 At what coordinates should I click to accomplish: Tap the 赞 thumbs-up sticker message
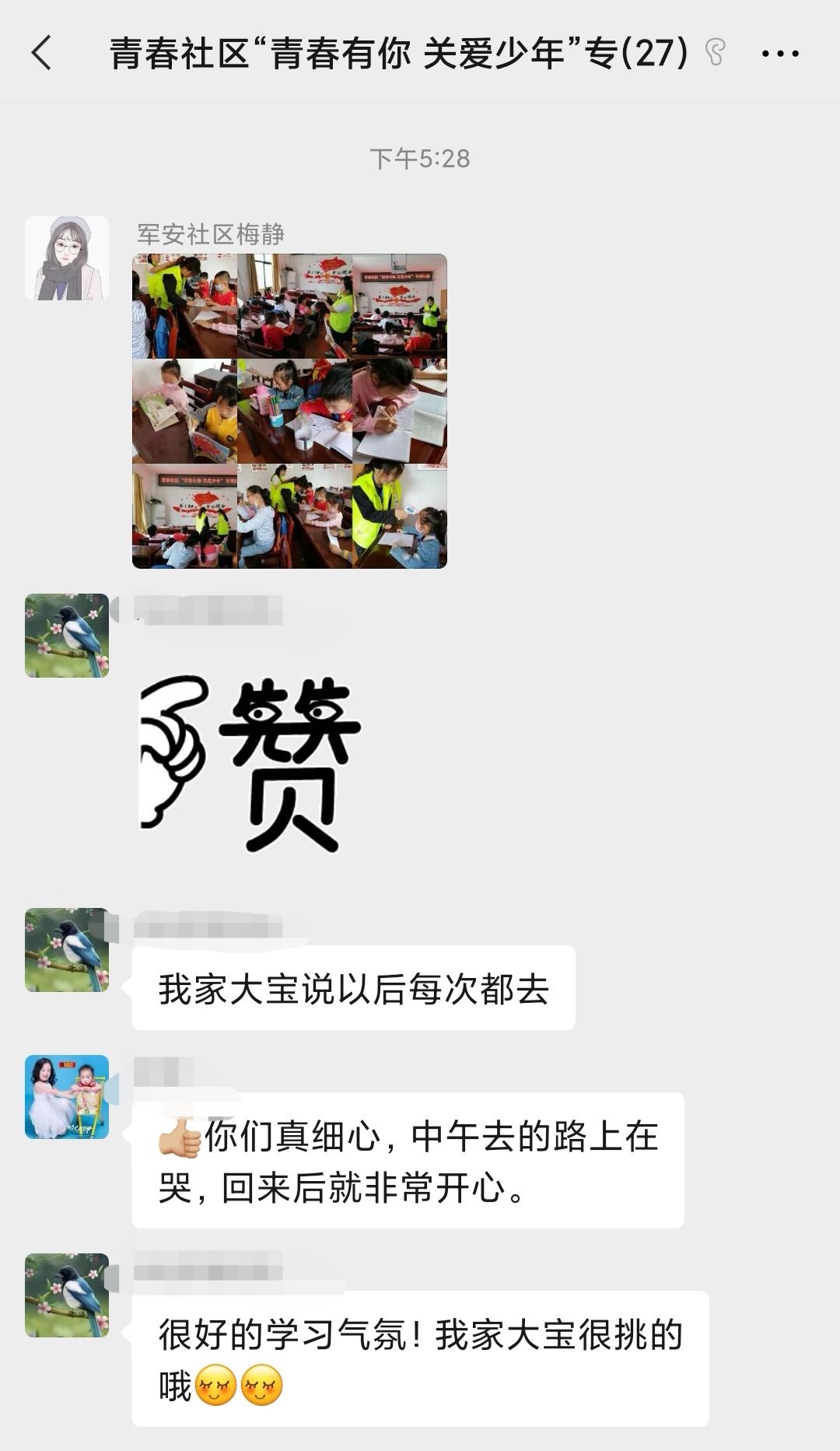pyautogui.click(x=250, y=762)
